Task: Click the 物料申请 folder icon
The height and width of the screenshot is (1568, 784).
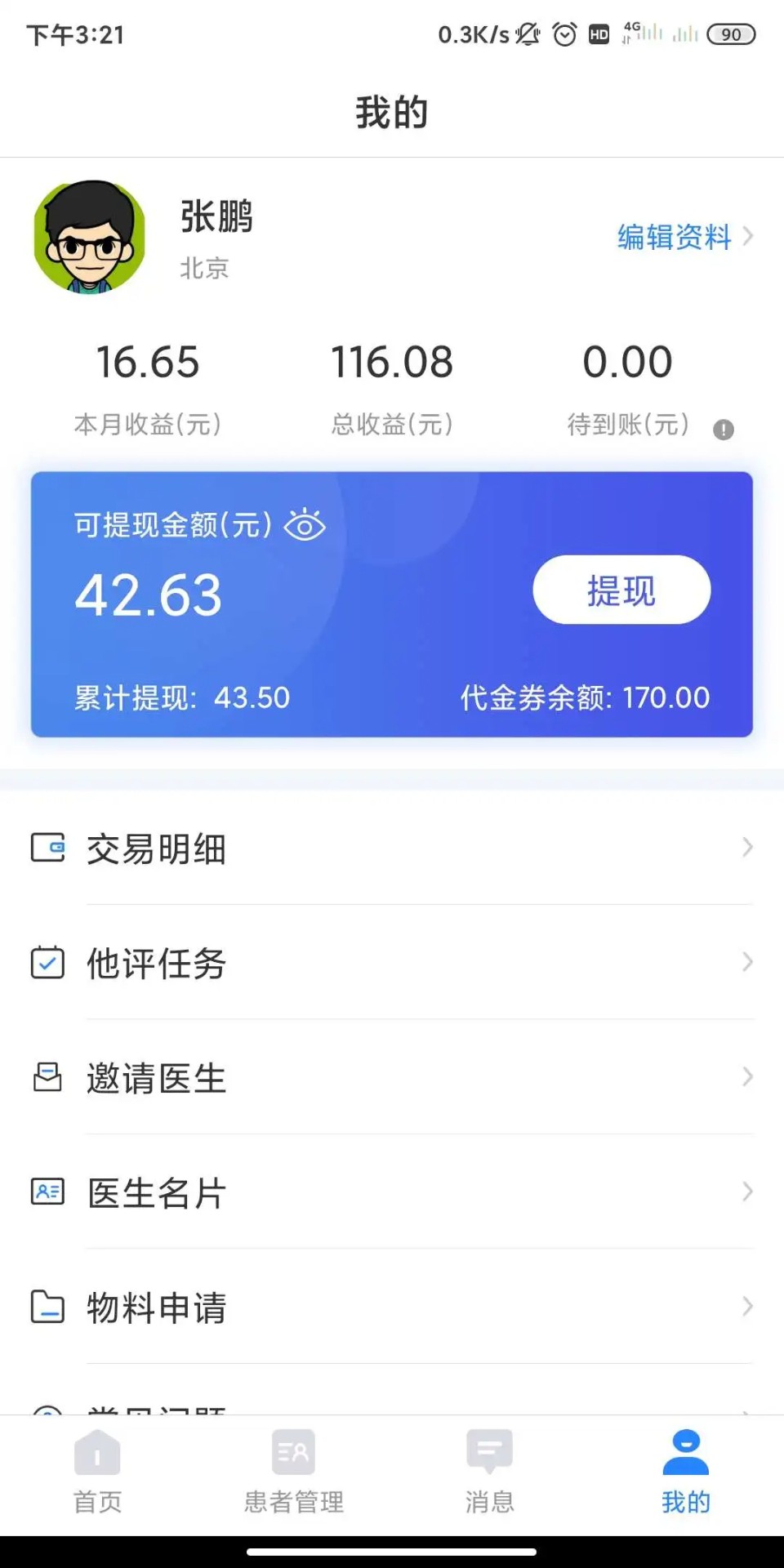Action: 47,1307
